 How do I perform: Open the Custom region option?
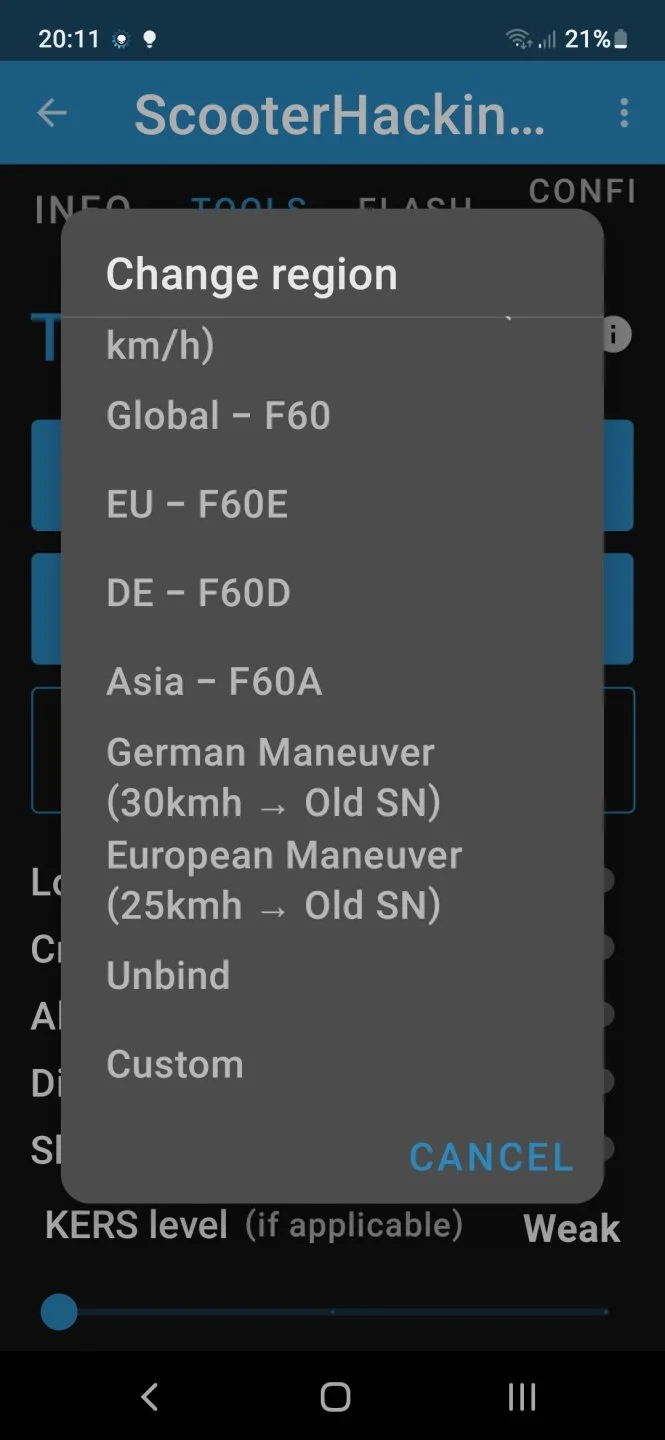tap(175, 1065)
